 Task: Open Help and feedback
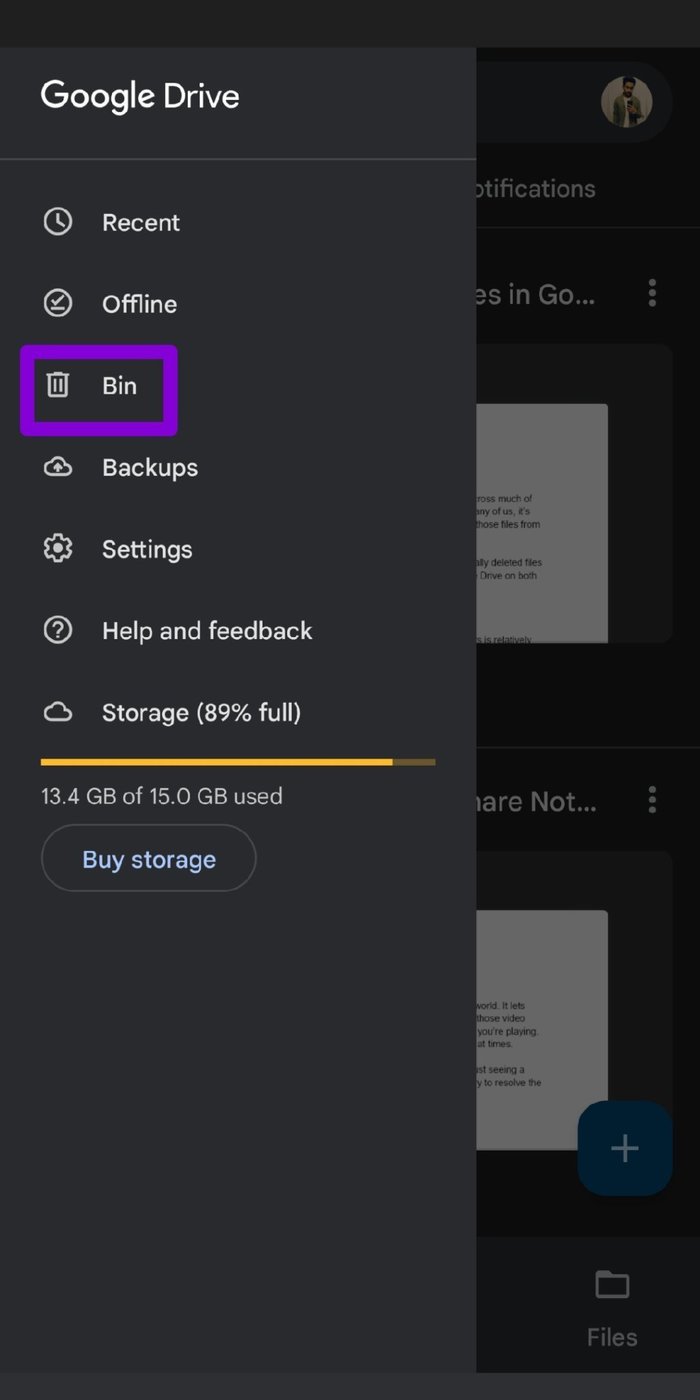pyautogui.click(x=238, y=631)
